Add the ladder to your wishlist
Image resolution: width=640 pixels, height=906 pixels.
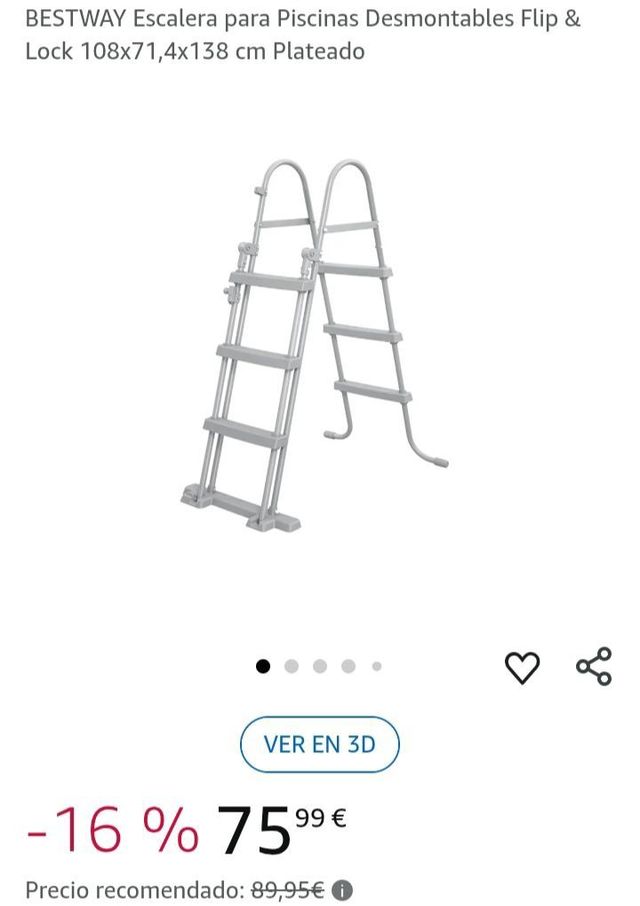522,667
